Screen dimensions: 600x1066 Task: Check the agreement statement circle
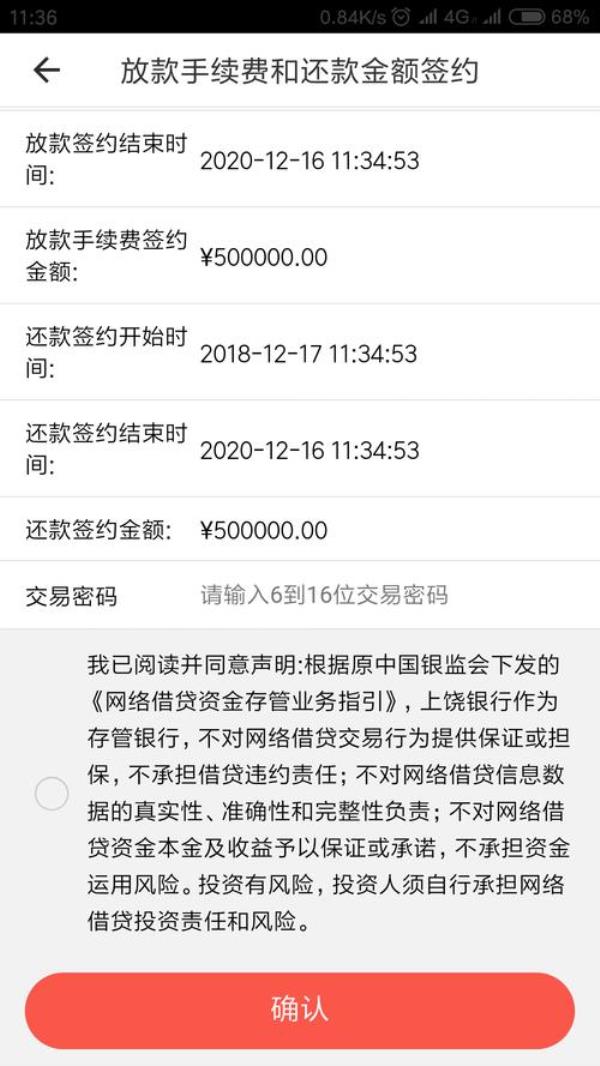(52, 794)
